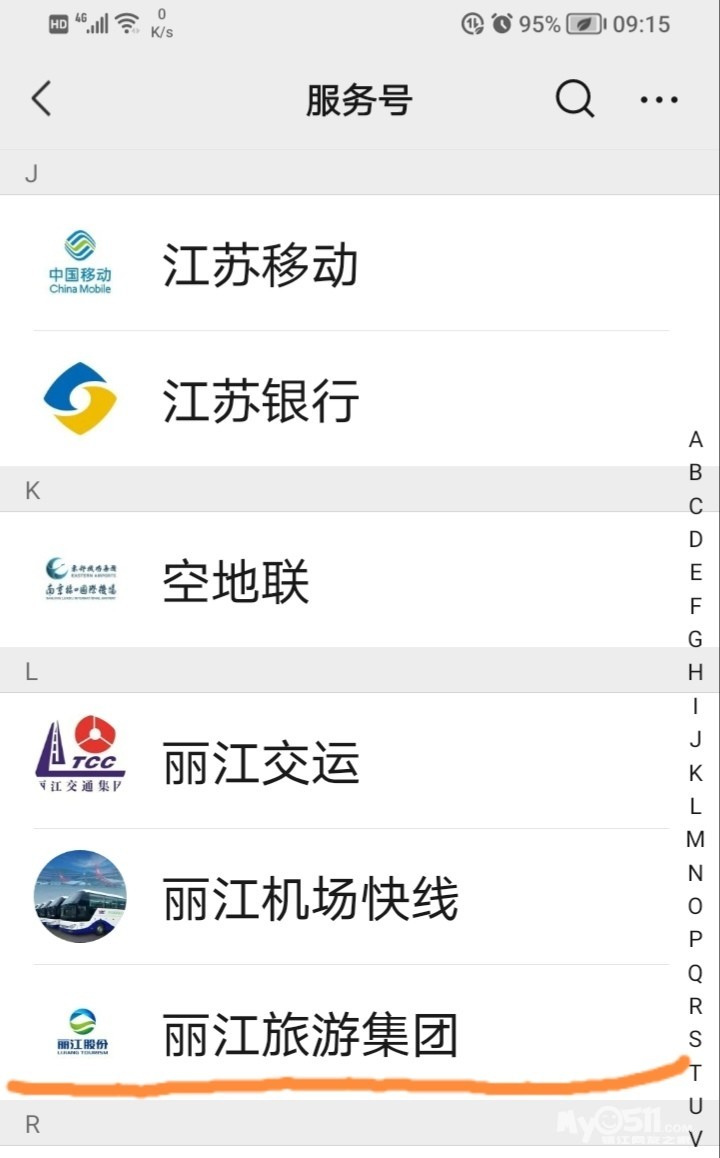This screenshot has height=1158, width=720.
Task: Jump to letter D in the index
Action: click(x=695, y=539)
